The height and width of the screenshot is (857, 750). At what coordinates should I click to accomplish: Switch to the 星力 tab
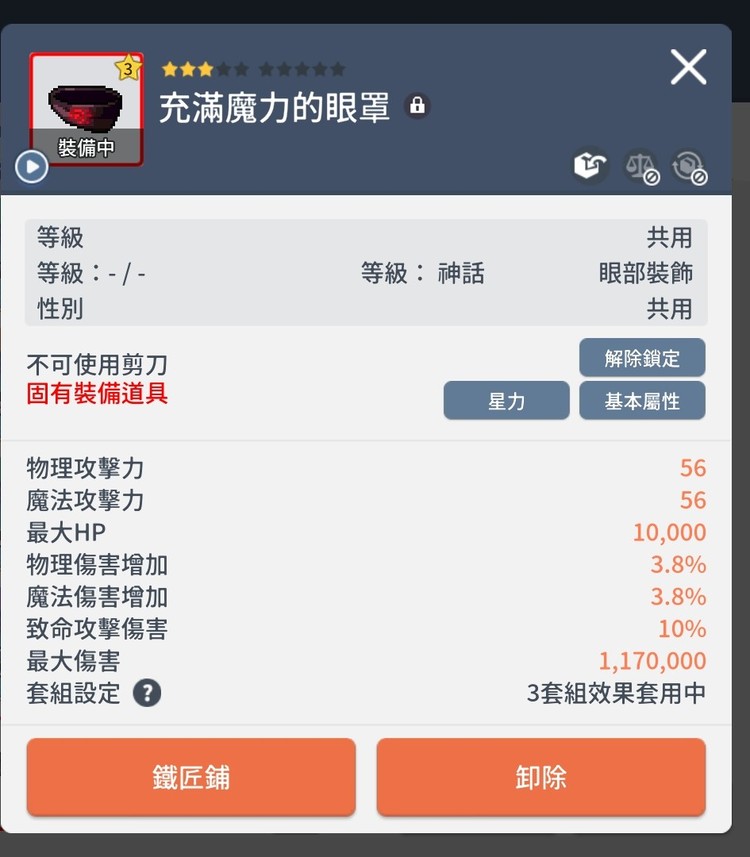point(506,400)
